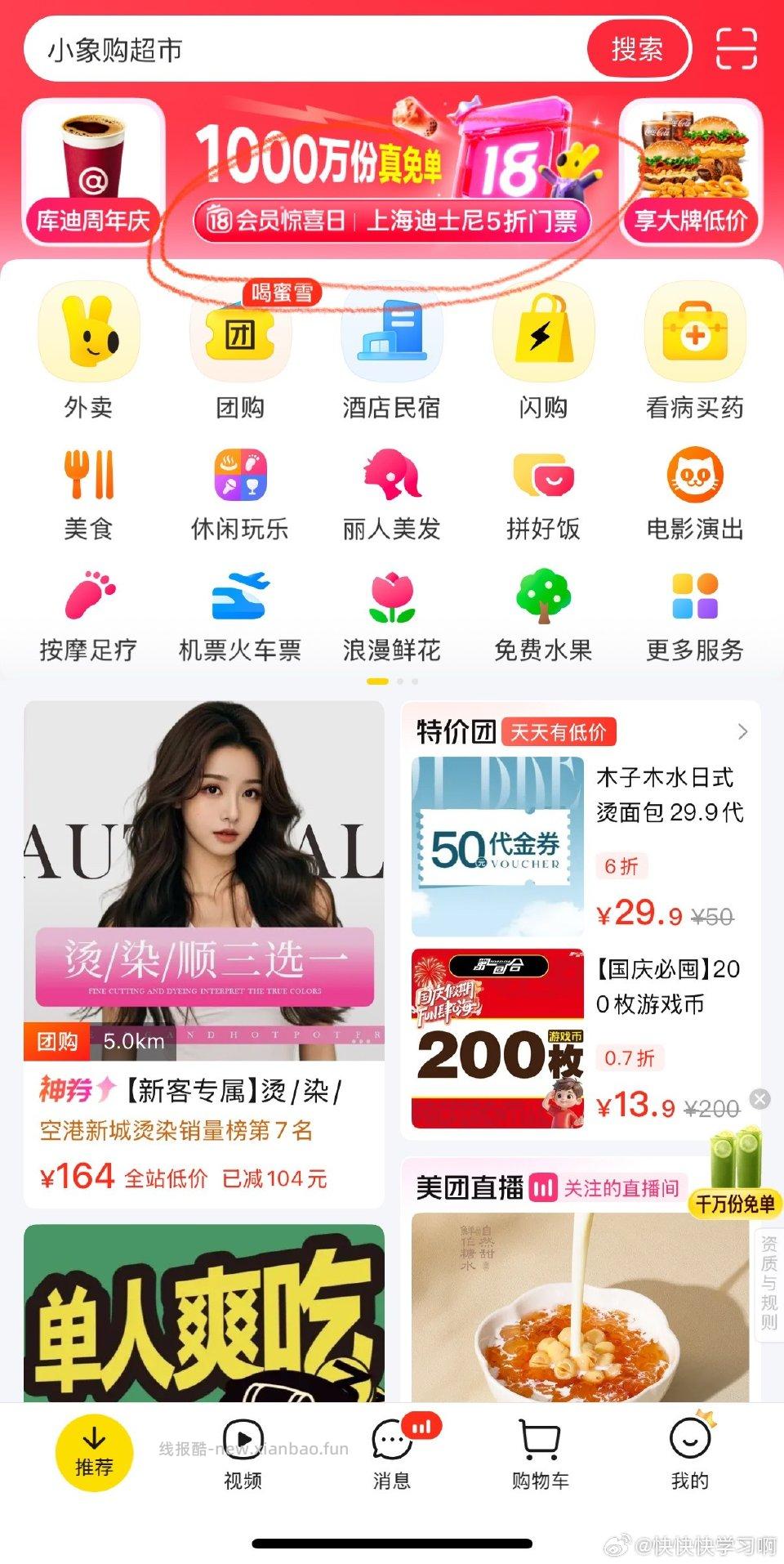Image resolution: width=784 pixels, height=1564 pixels.
Task: Open the 木子木水日式烫面包 voucher deal
Action: pos(580,846)
